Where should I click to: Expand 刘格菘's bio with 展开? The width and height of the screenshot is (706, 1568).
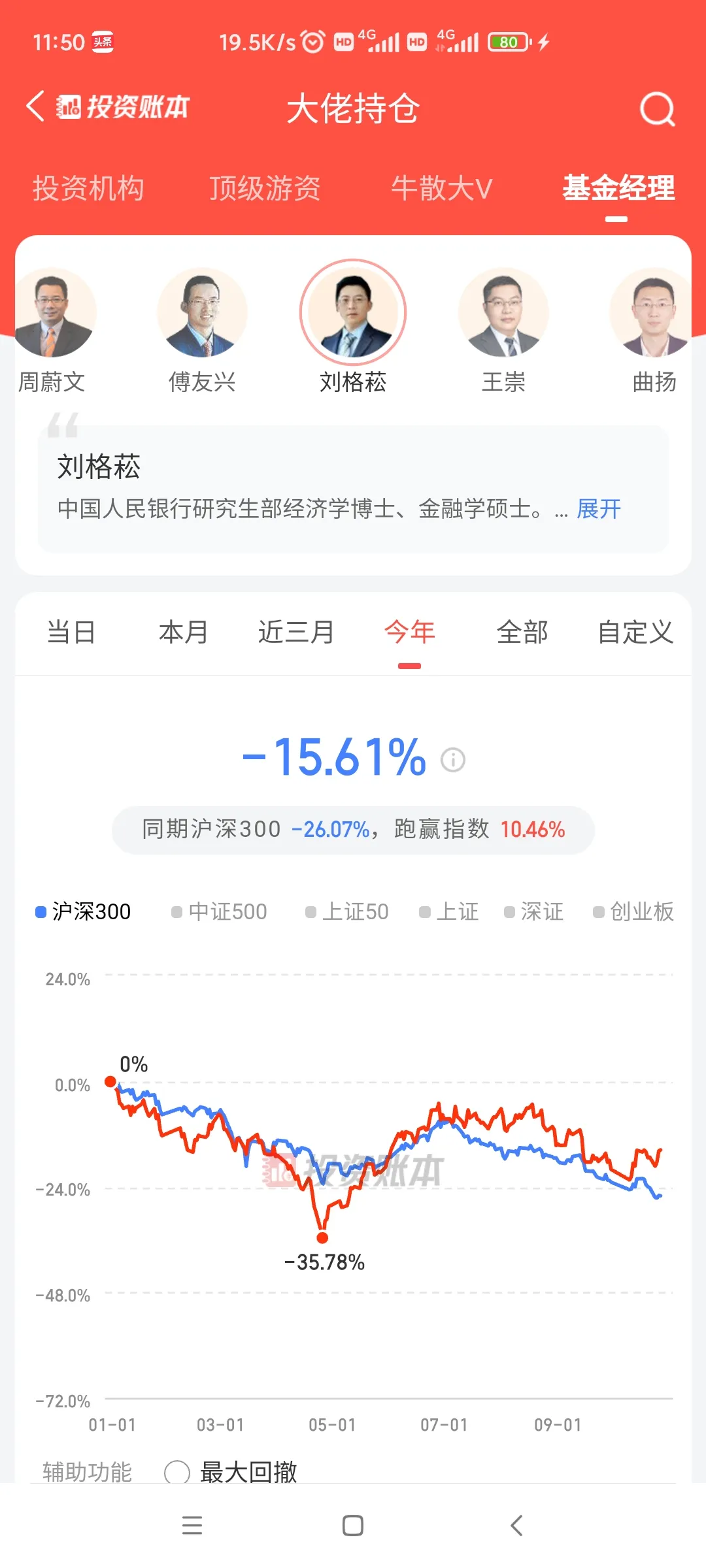pyautogui.click(x=599, y=509)
